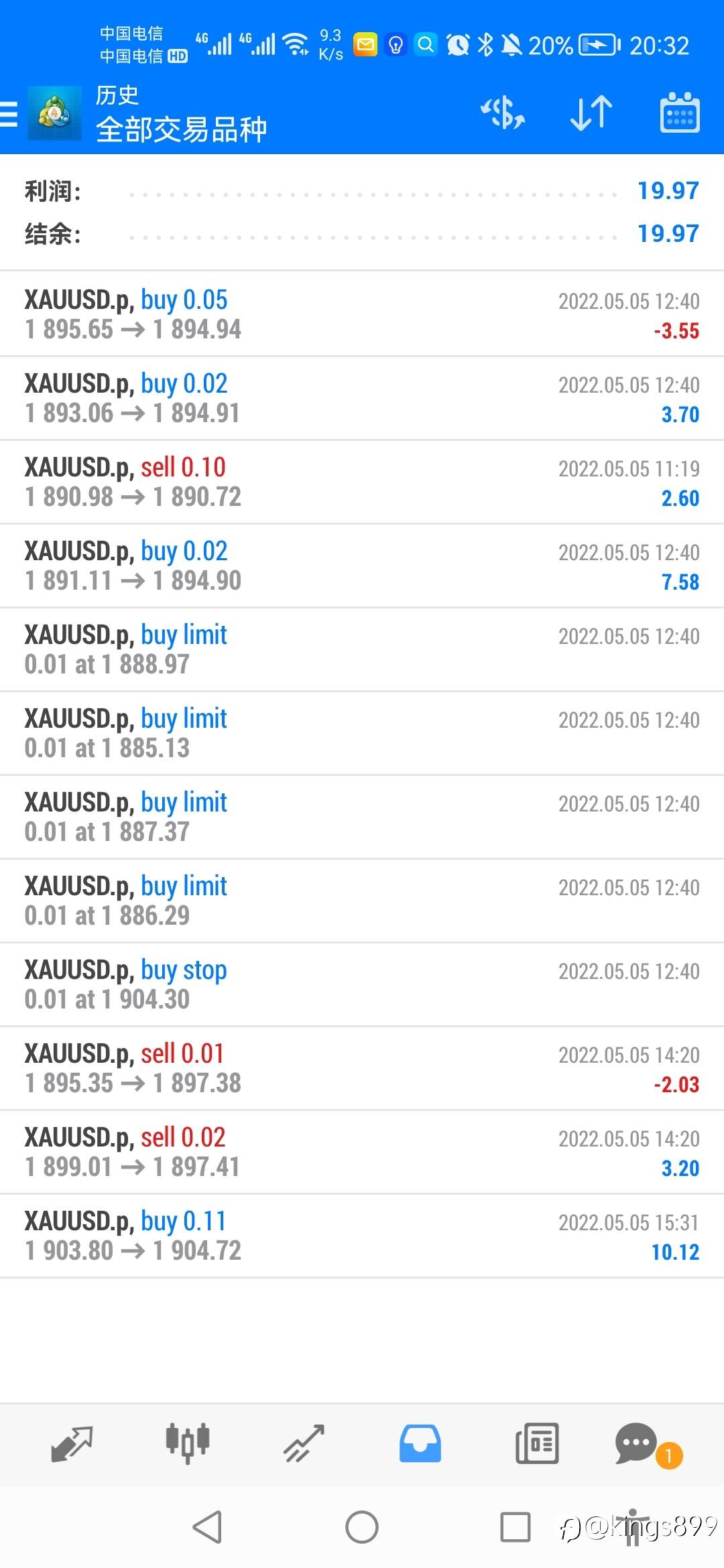Open the buy stop order at 1 904.30
This screenshot has height=1568, width=724.
362,984
